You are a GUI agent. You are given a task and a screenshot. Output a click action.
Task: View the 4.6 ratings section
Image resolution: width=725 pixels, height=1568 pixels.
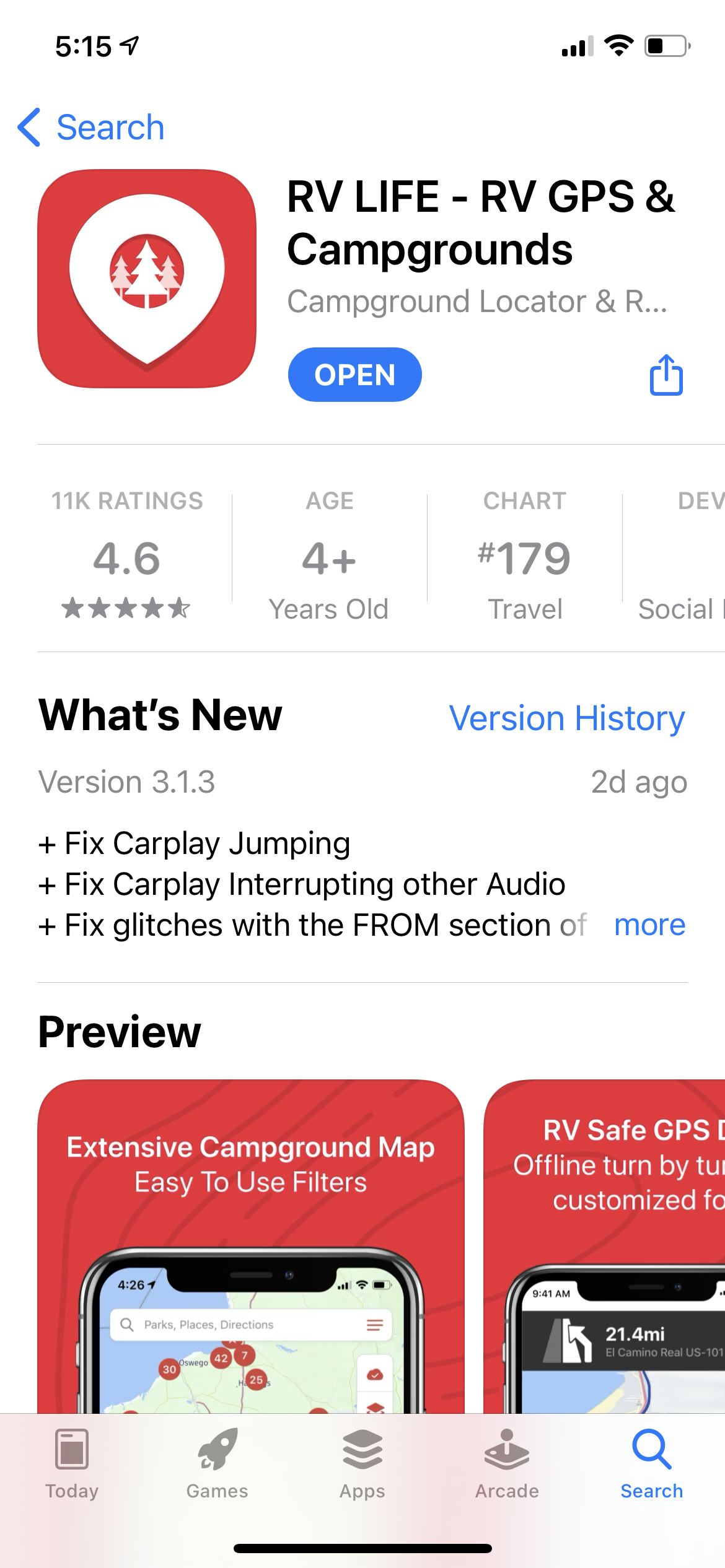[x=126, y=557]
